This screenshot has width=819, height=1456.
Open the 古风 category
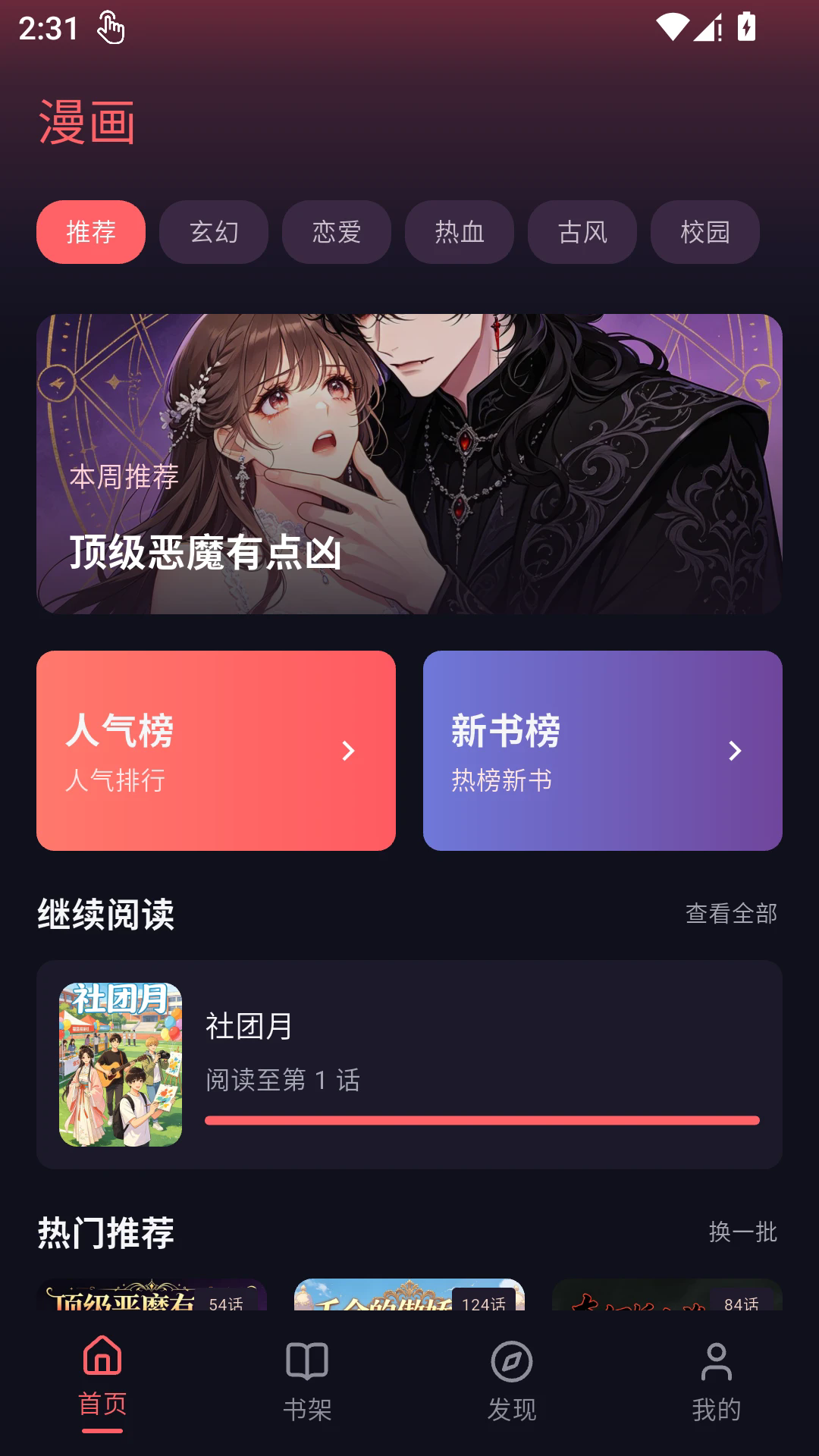[x=582, y=232]
